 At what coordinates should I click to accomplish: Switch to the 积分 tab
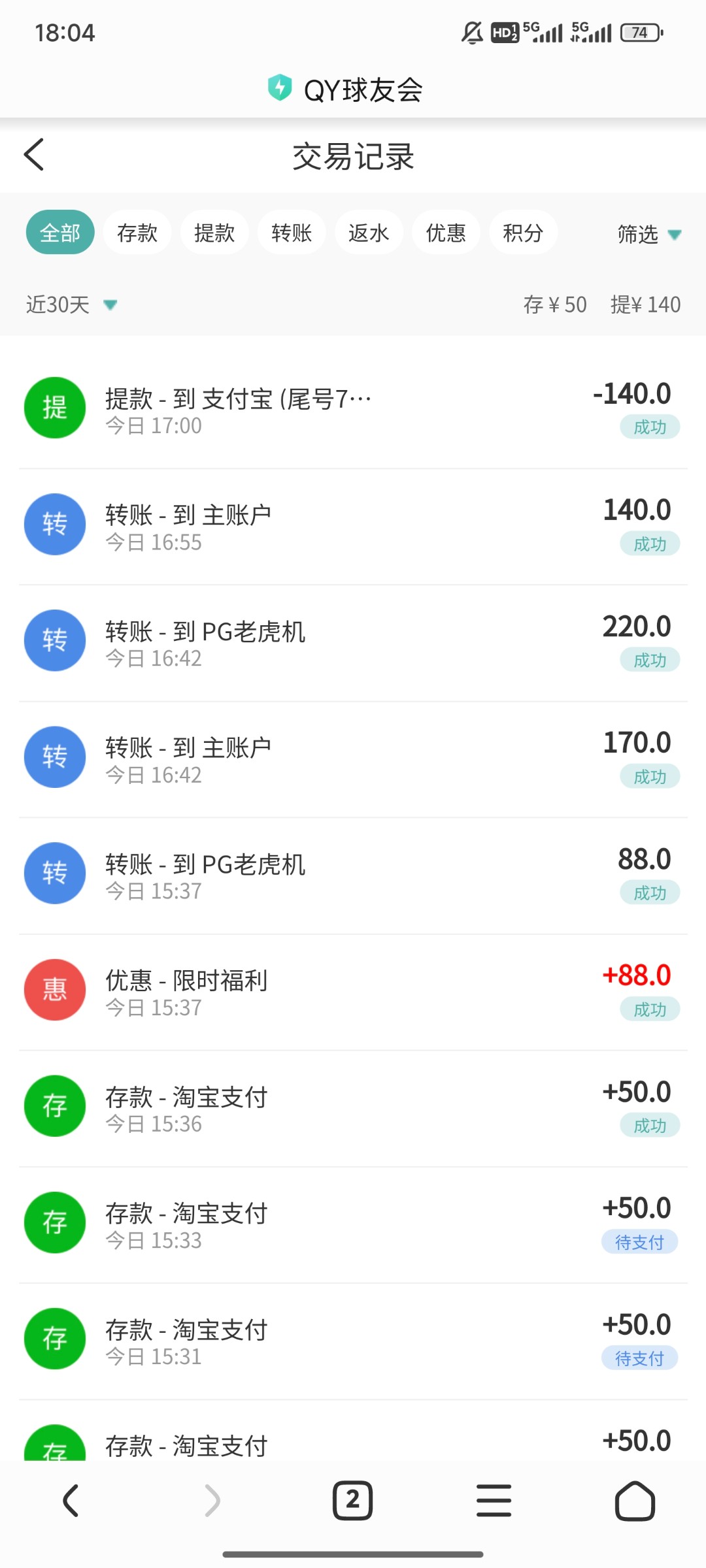[x=523, y=233]
